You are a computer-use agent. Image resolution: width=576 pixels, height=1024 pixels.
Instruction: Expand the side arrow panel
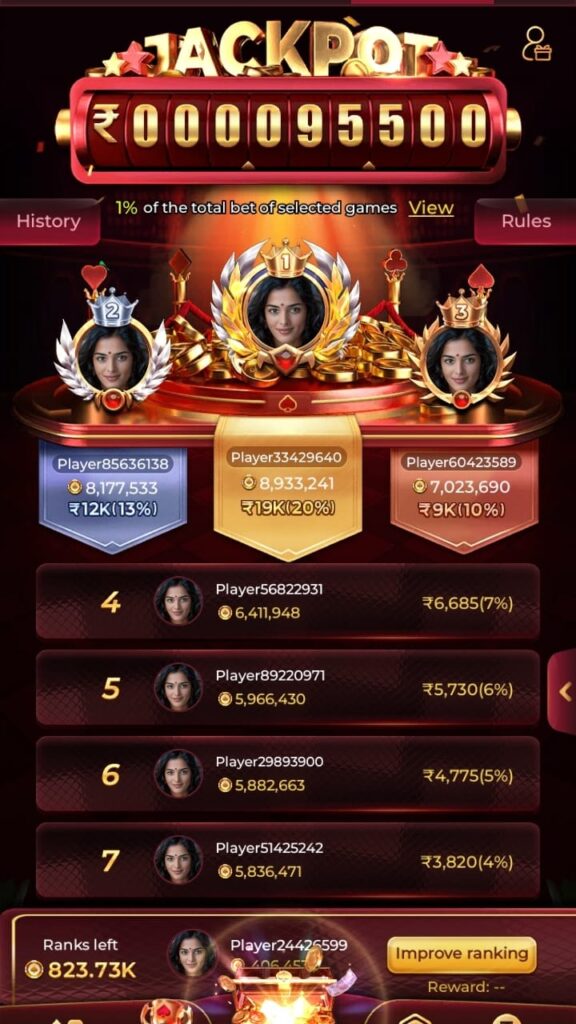click(x=563, y=692)
